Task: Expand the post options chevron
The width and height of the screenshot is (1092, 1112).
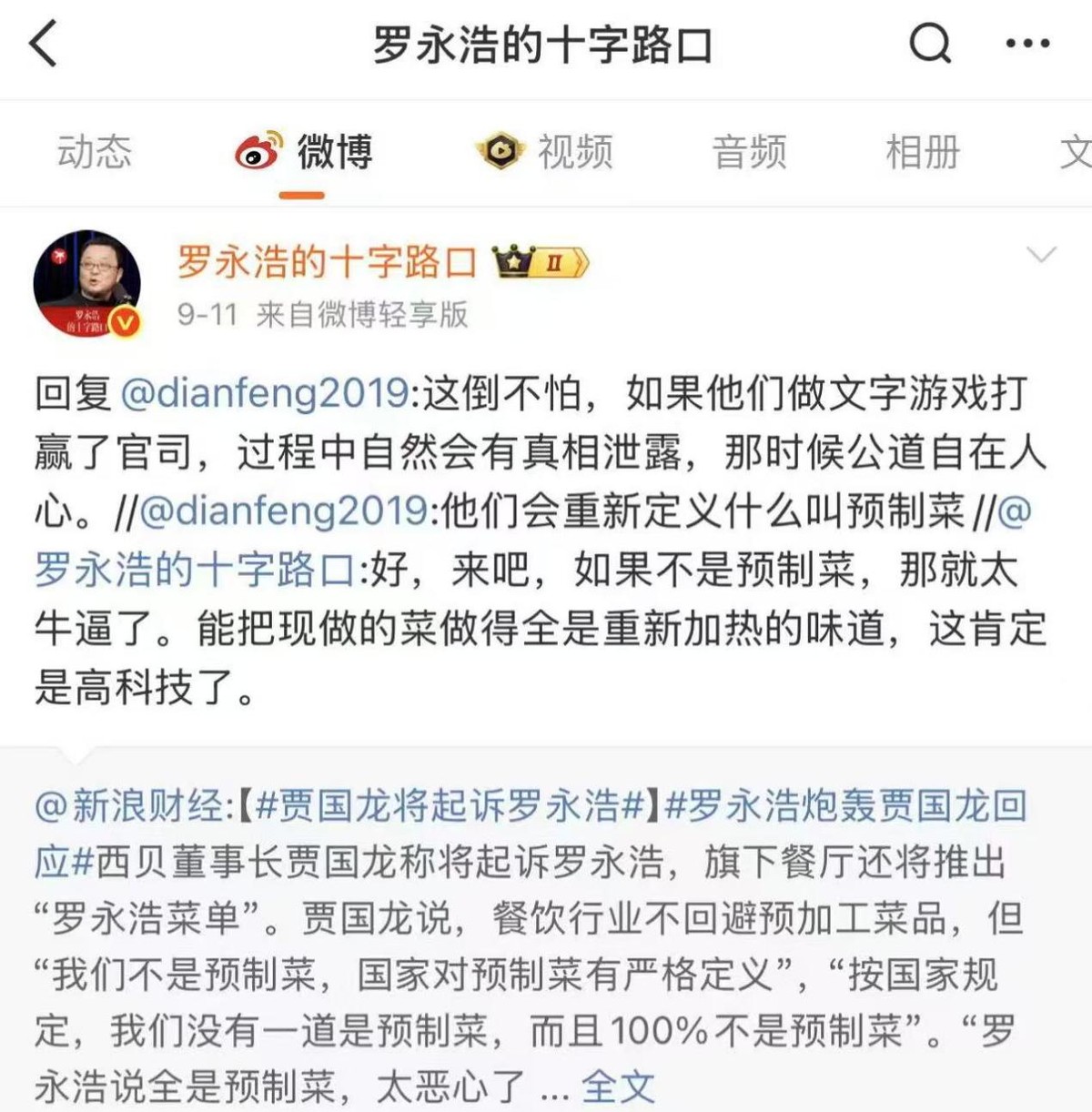Action: pyautogui.click(x=1041, y=255)
